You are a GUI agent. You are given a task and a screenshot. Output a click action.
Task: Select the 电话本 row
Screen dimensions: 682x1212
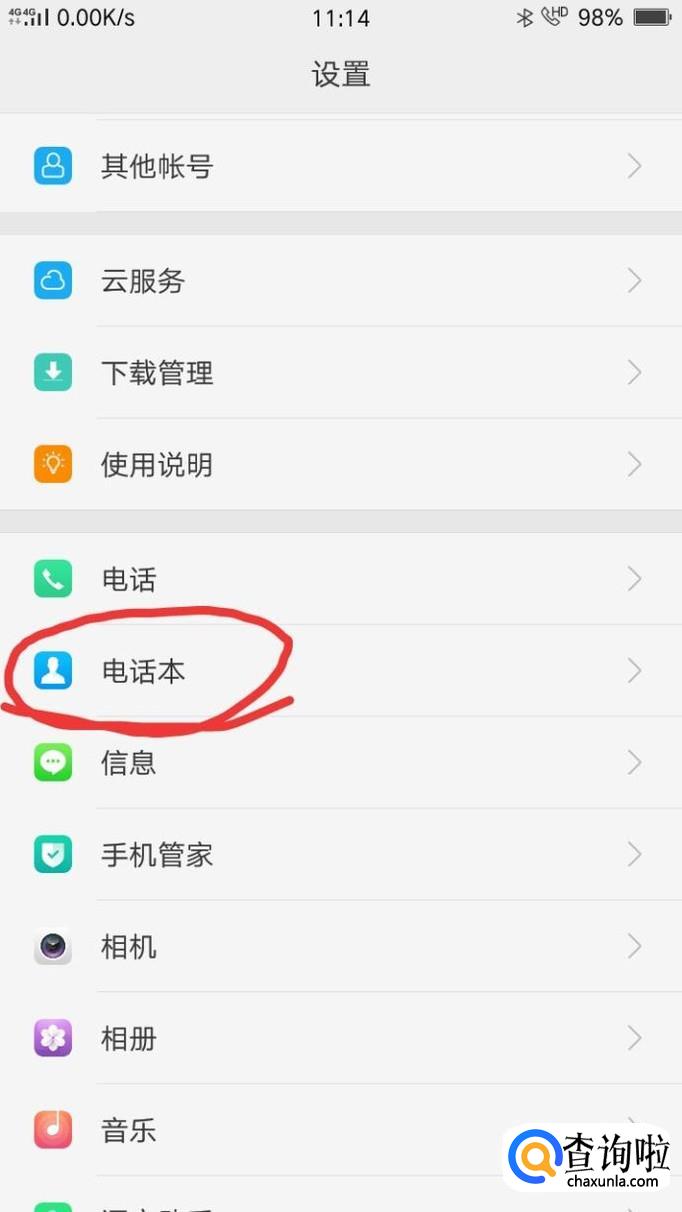(341, 671)
